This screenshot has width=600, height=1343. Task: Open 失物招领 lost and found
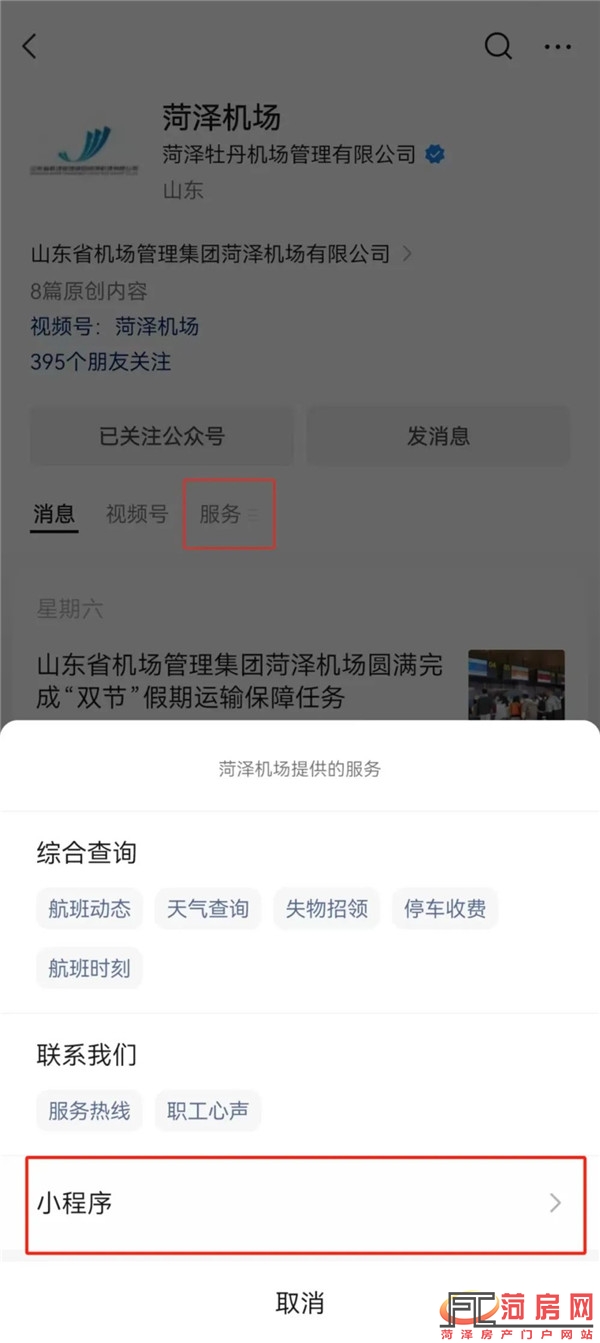[326, 909]
